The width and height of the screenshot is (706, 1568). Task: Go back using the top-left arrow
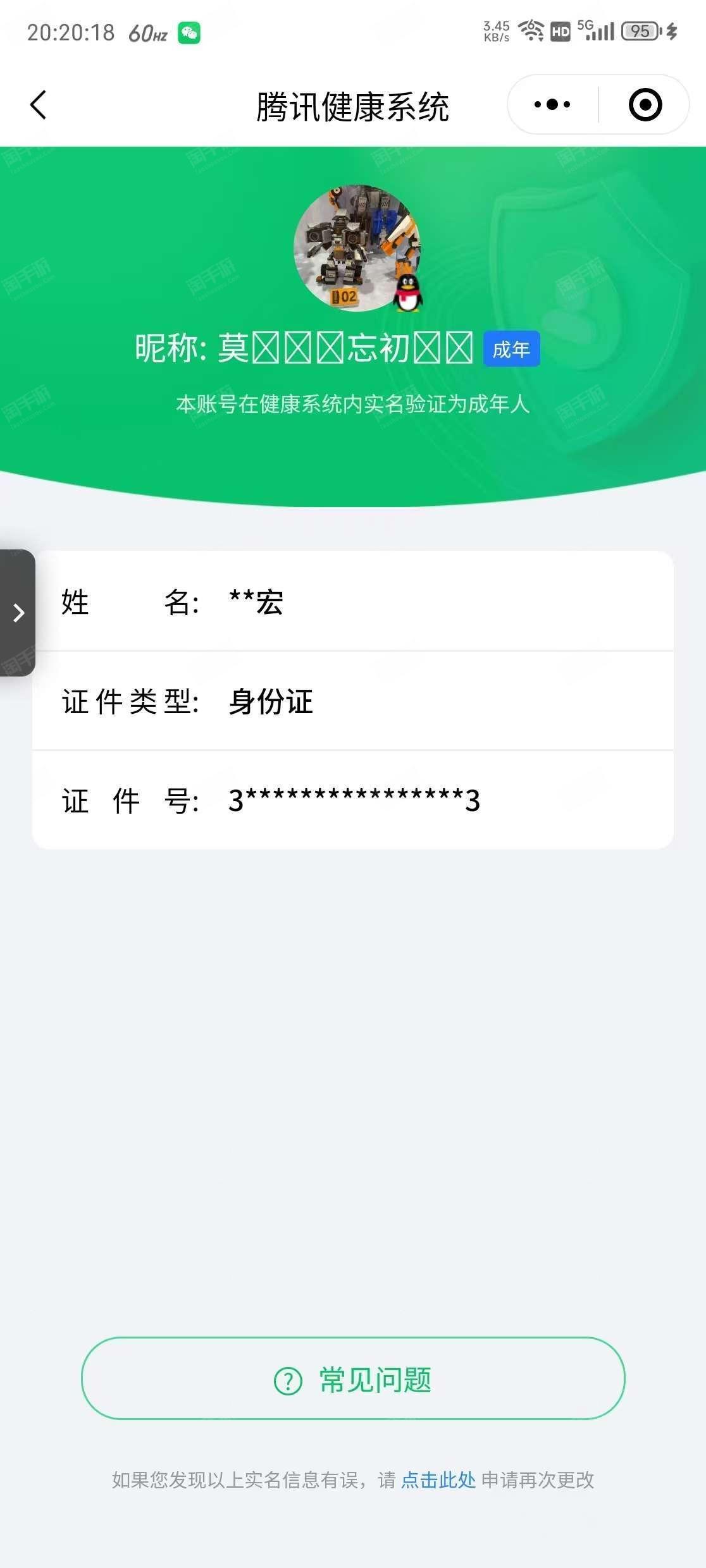tap(38, 105)
